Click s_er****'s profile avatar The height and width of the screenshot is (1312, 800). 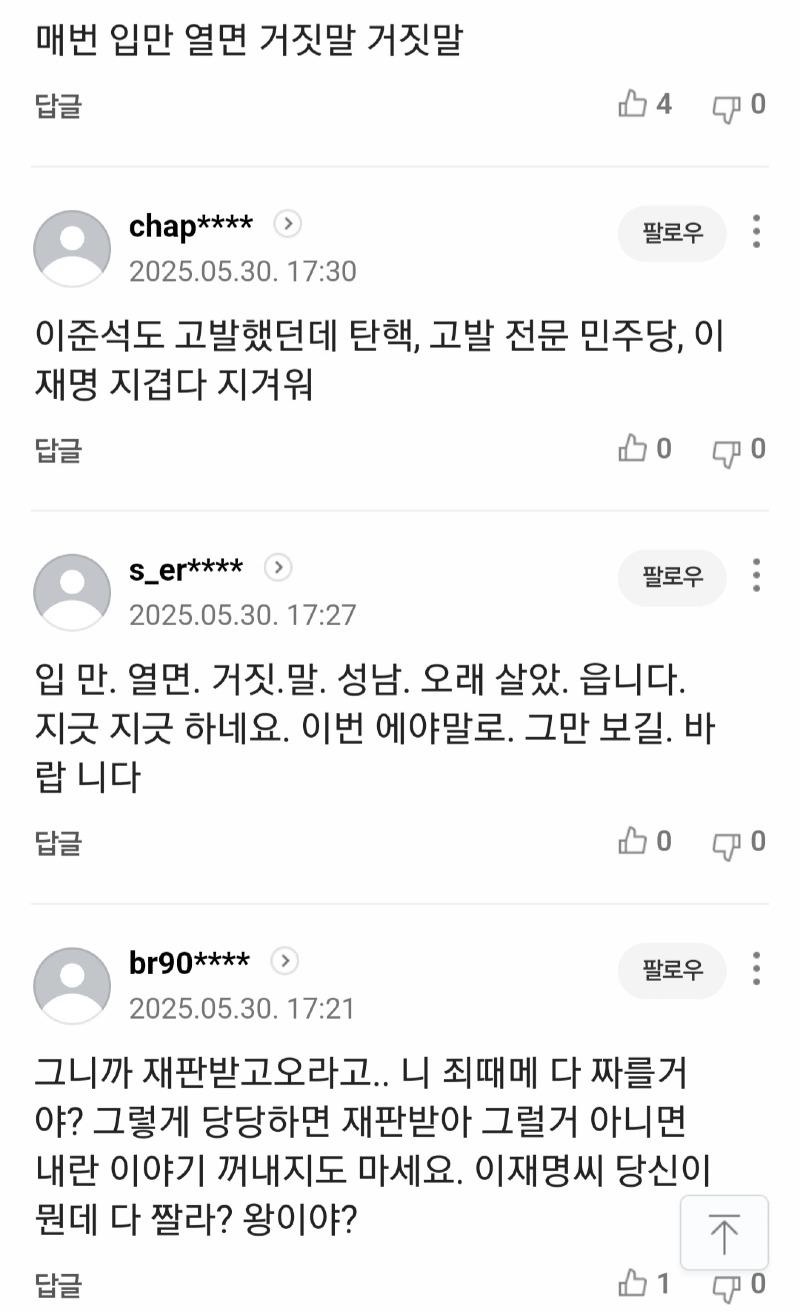[72, 591]
